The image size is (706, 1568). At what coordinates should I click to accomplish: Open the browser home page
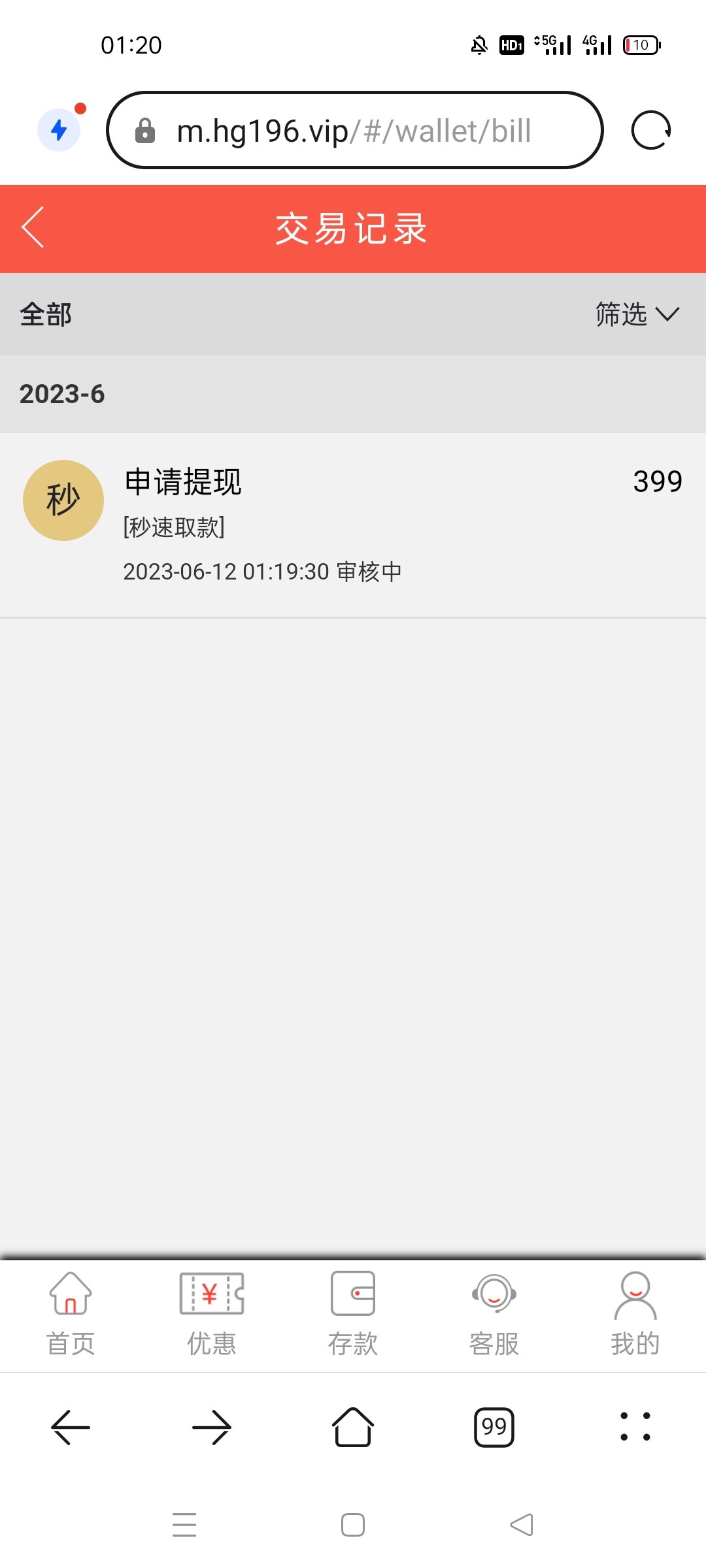353,1428
